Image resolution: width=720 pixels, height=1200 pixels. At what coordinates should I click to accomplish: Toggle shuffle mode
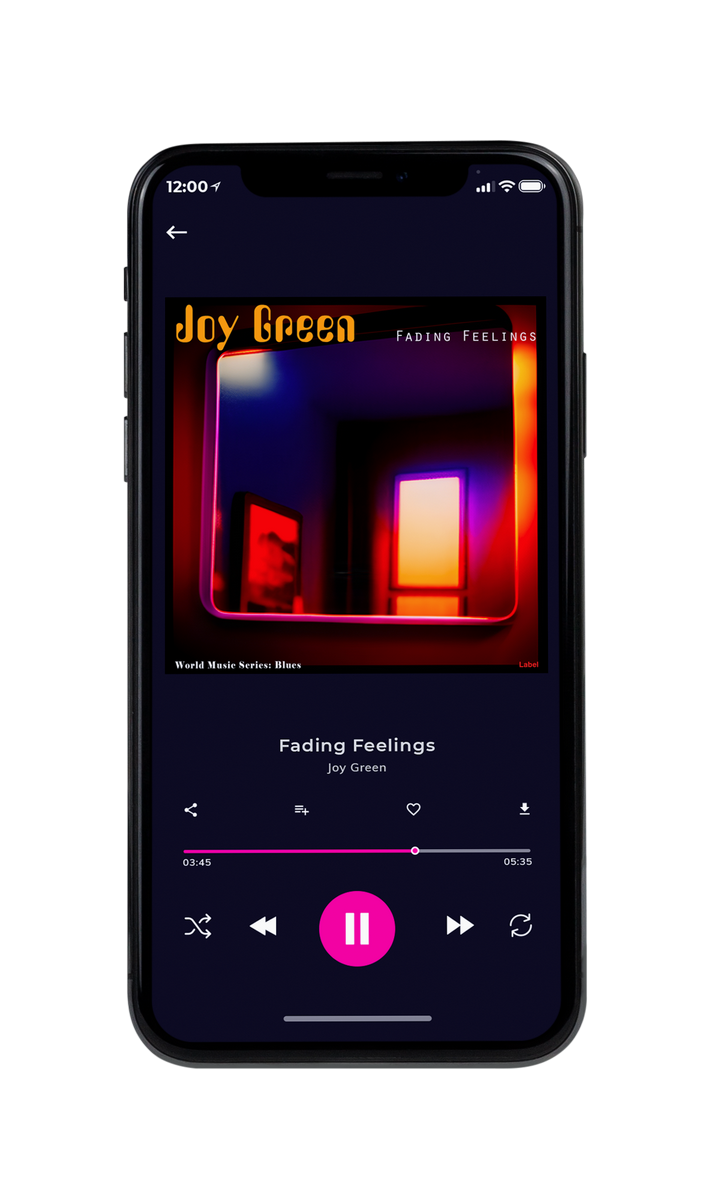coord(198,926)
